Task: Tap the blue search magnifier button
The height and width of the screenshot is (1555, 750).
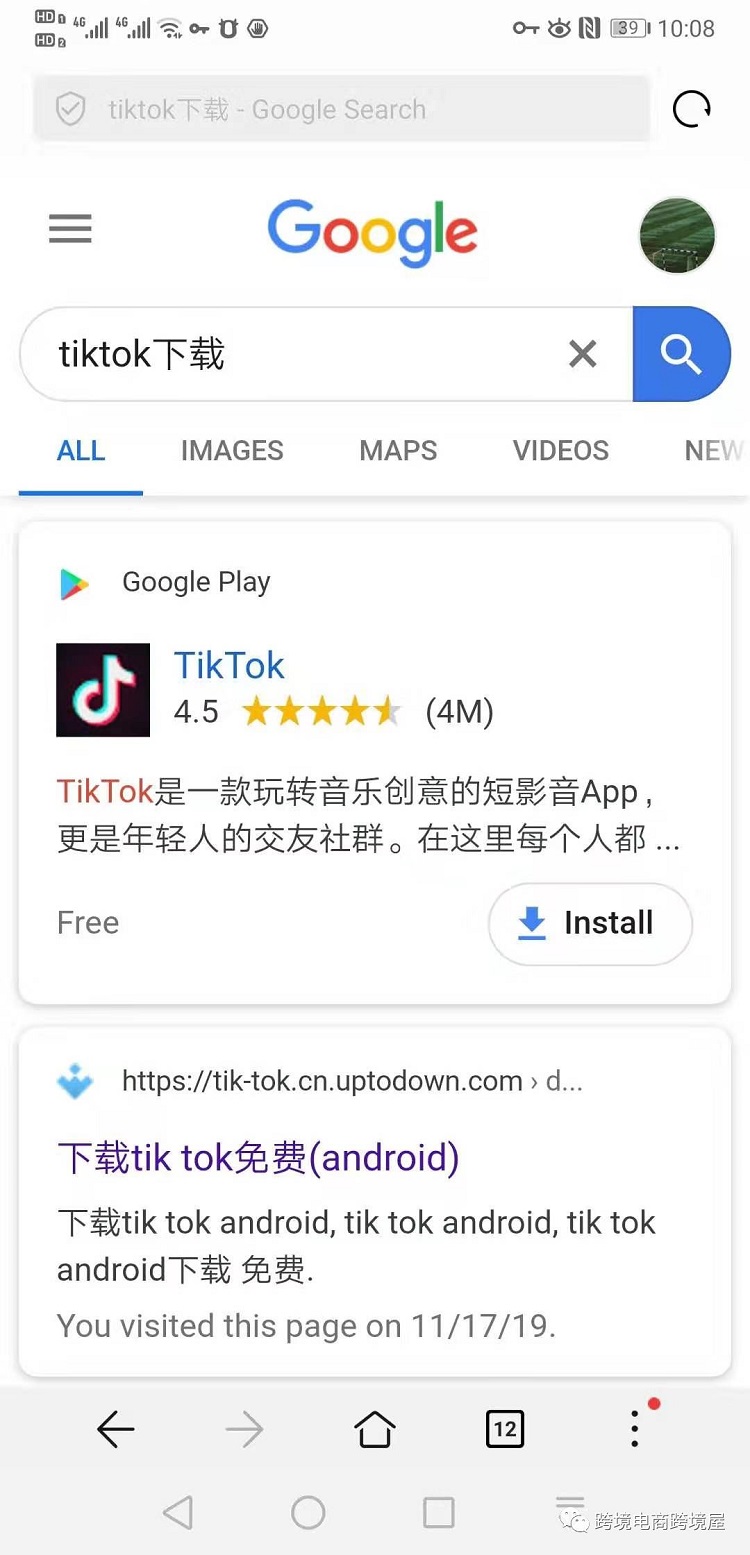Action: (x=681, y=354)
